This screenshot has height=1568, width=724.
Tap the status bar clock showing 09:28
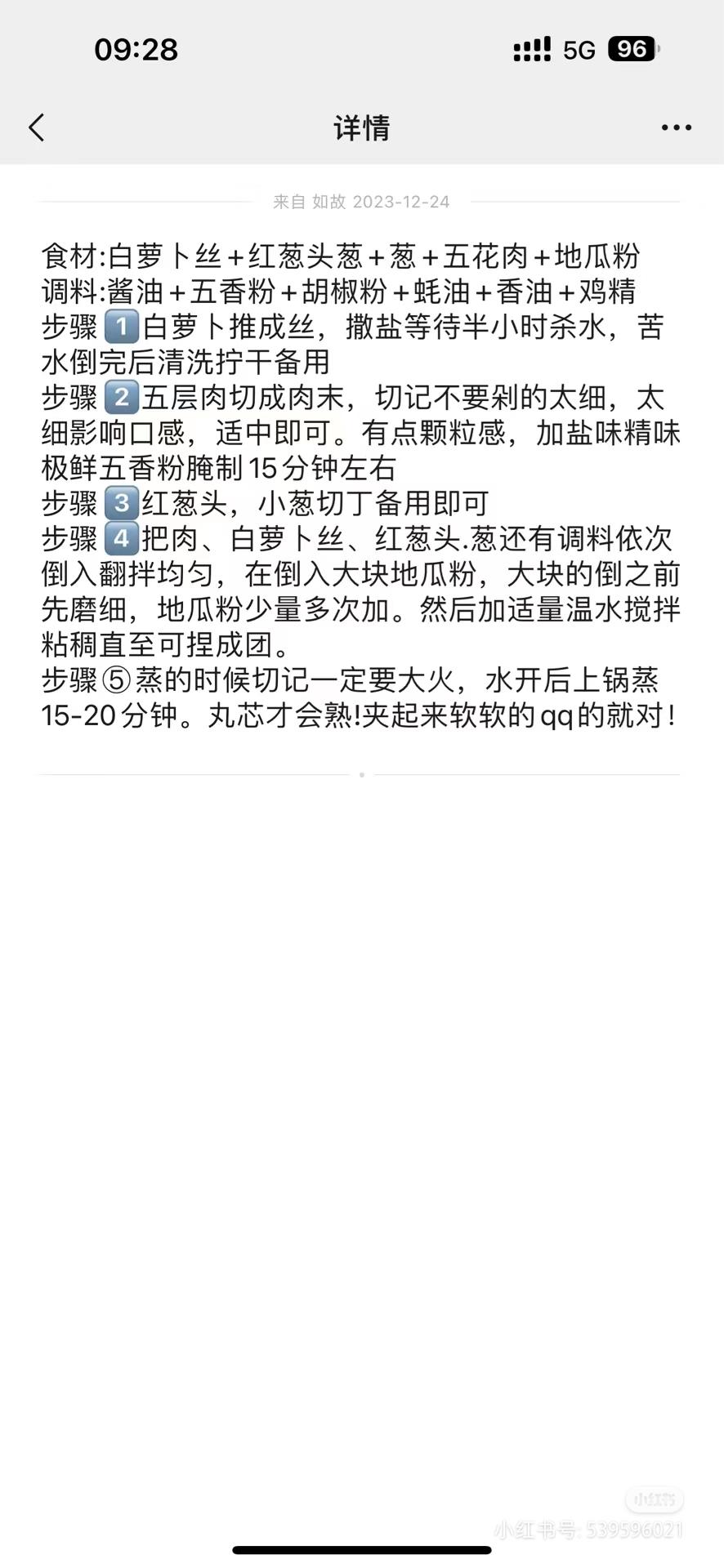[x=135, y=50]
